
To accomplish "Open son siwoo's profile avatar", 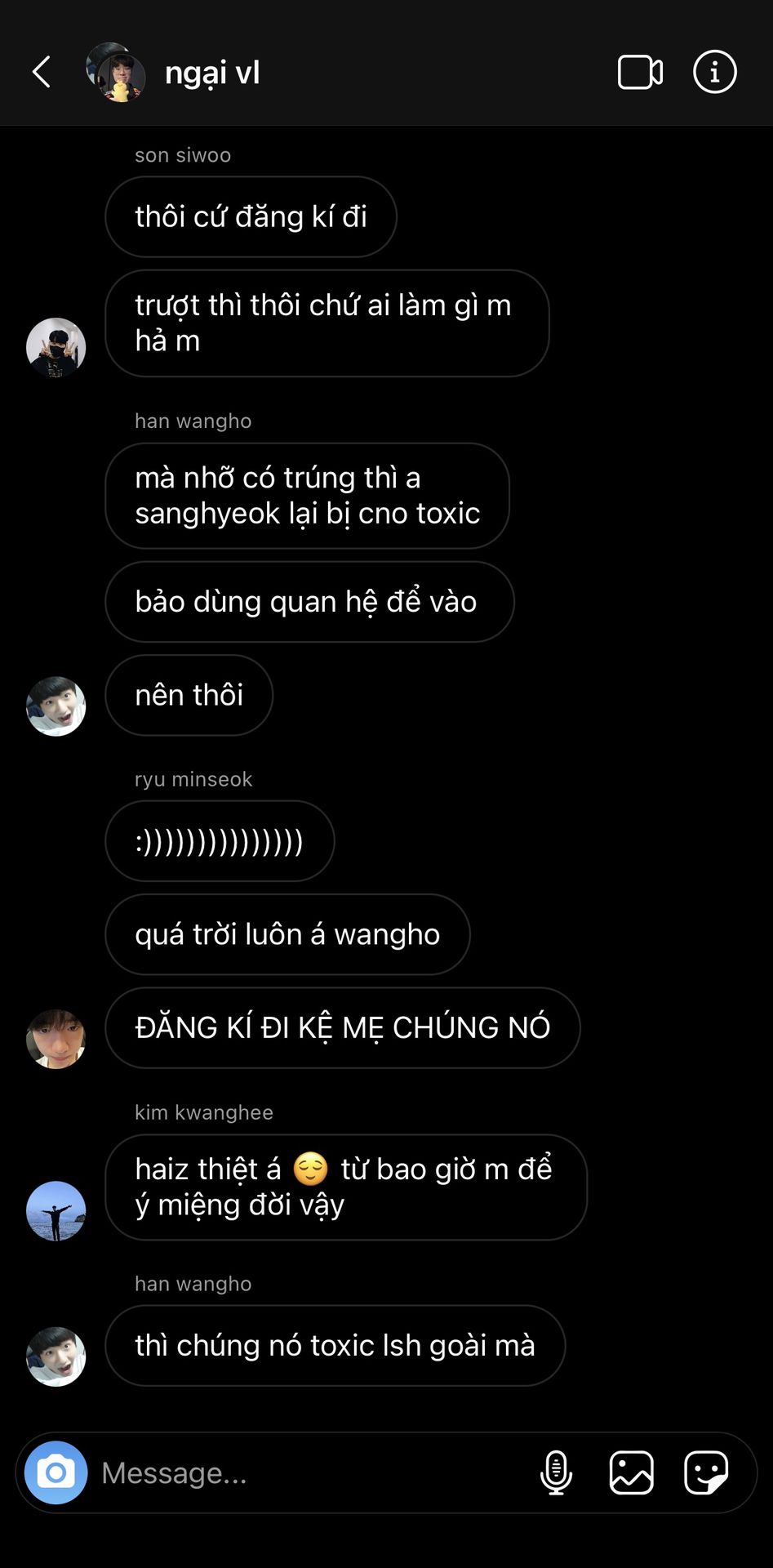I will tap(56, 347).
